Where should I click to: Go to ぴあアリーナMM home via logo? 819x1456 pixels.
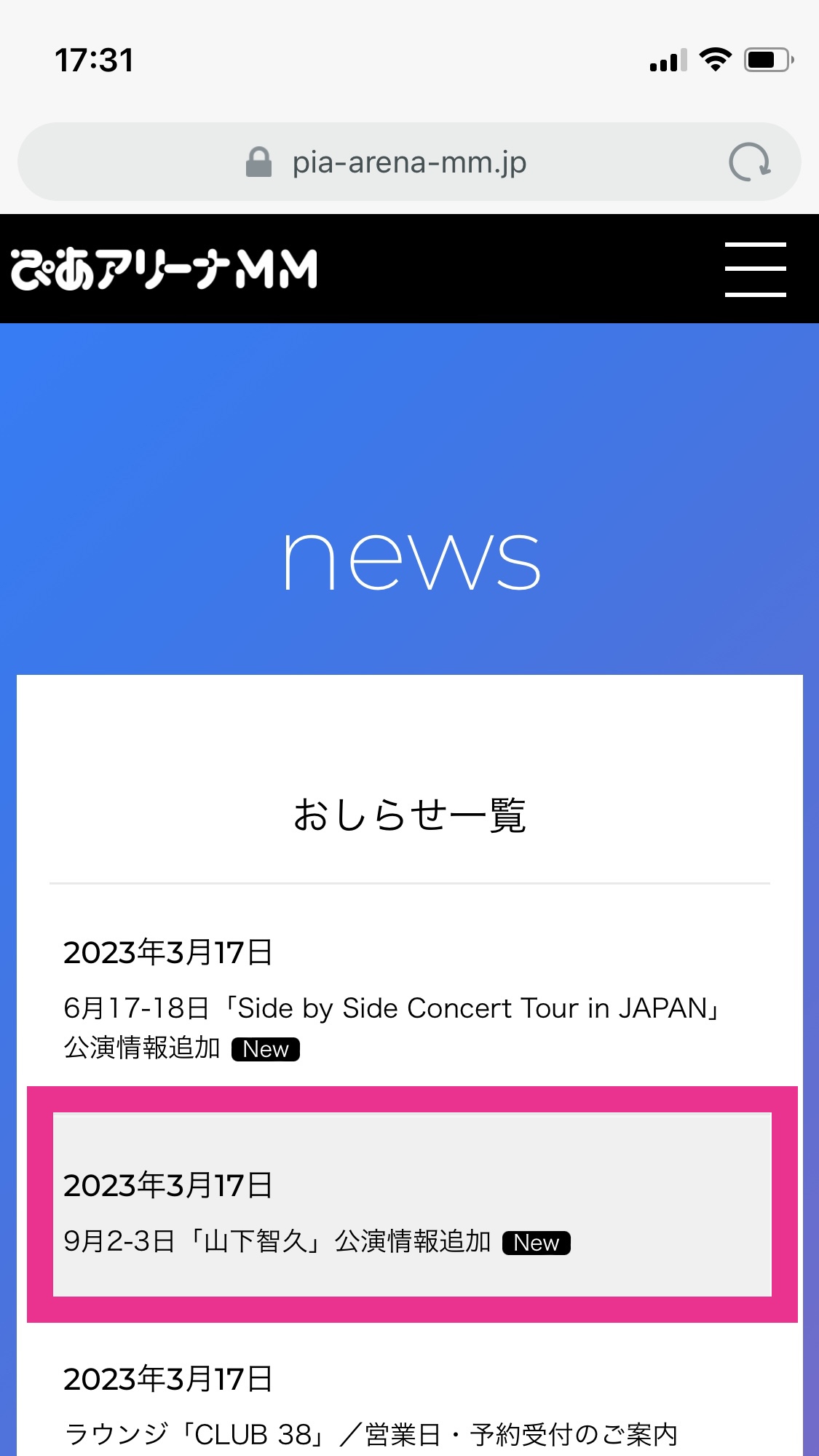(x=165, y=269)
